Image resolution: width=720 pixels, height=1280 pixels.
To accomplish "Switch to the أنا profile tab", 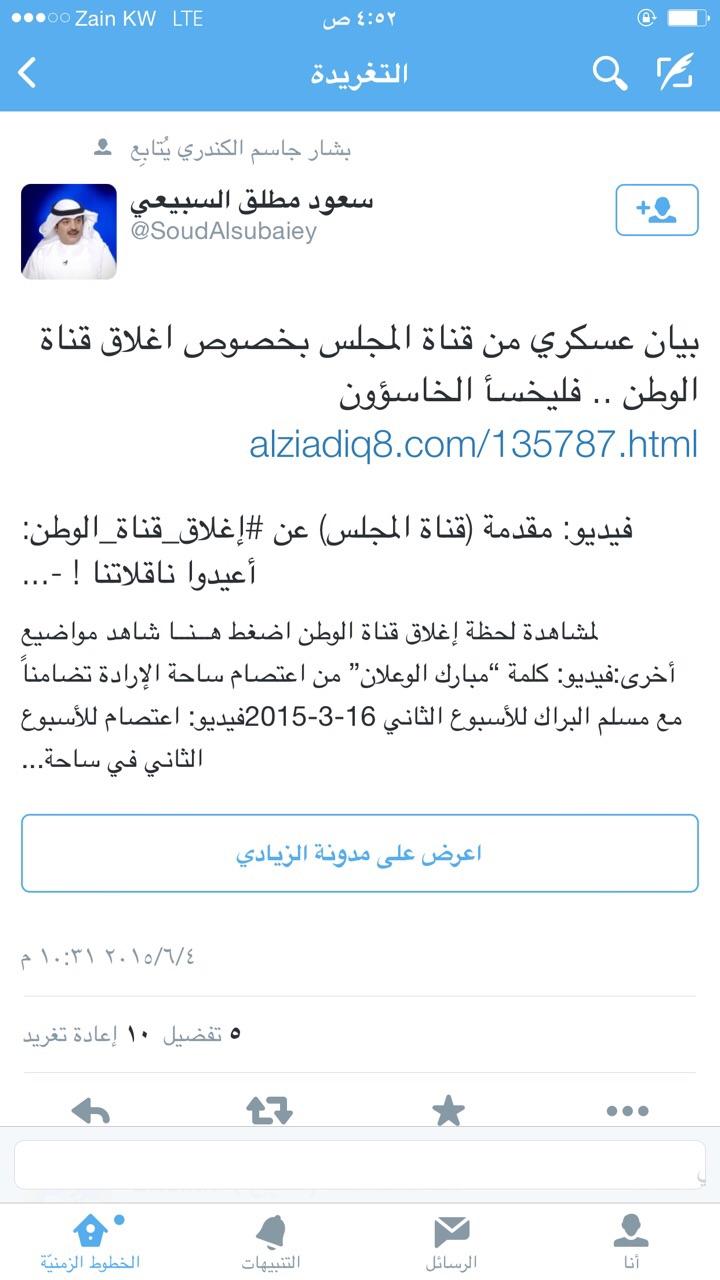I will [x=630, y=1240].
